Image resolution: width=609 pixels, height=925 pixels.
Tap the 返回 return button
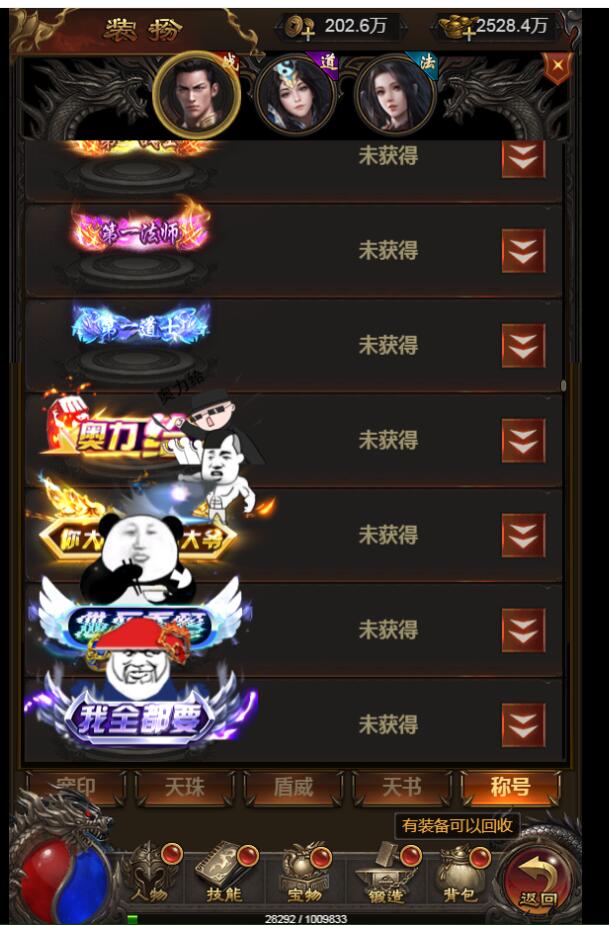538,877
